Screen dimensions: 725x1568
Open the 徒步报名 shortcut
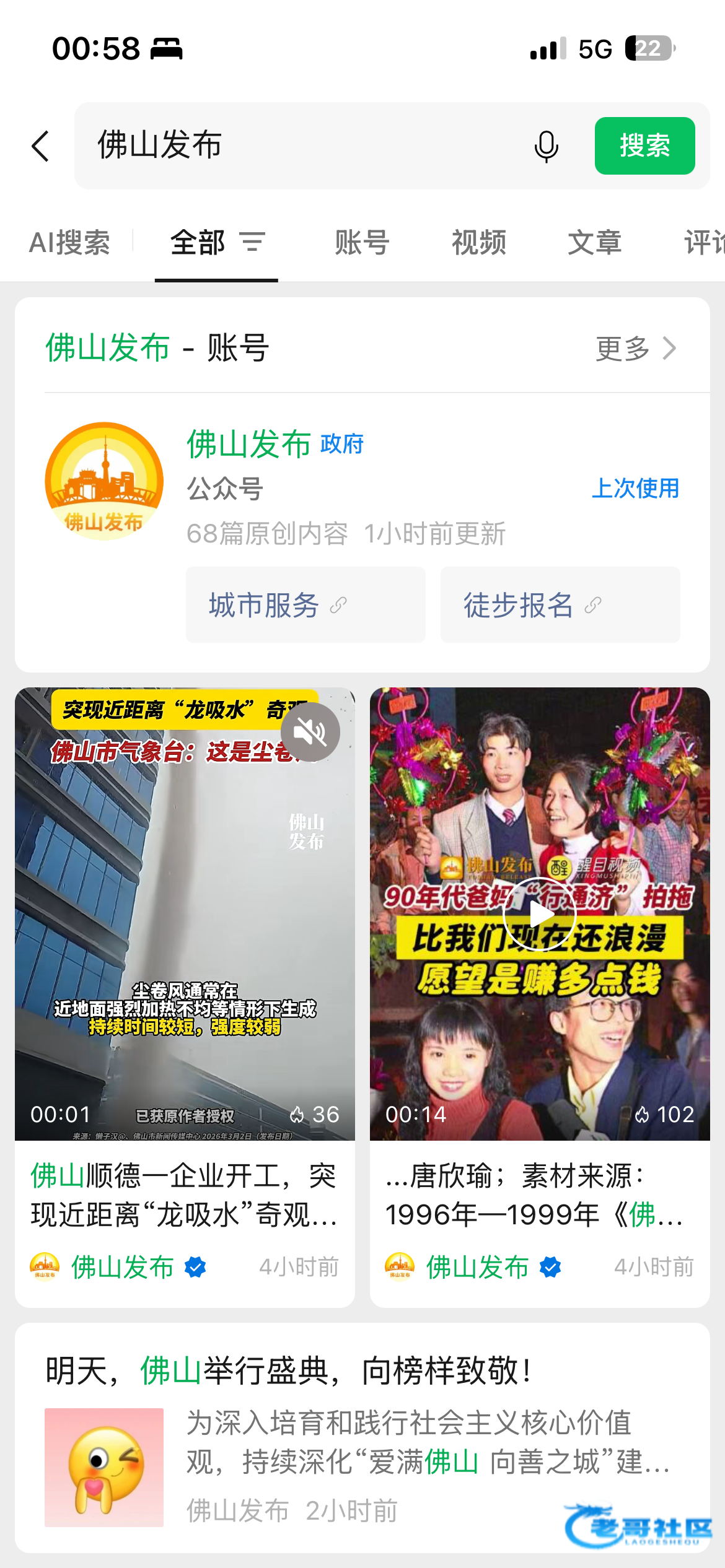(x=560, y=604)
